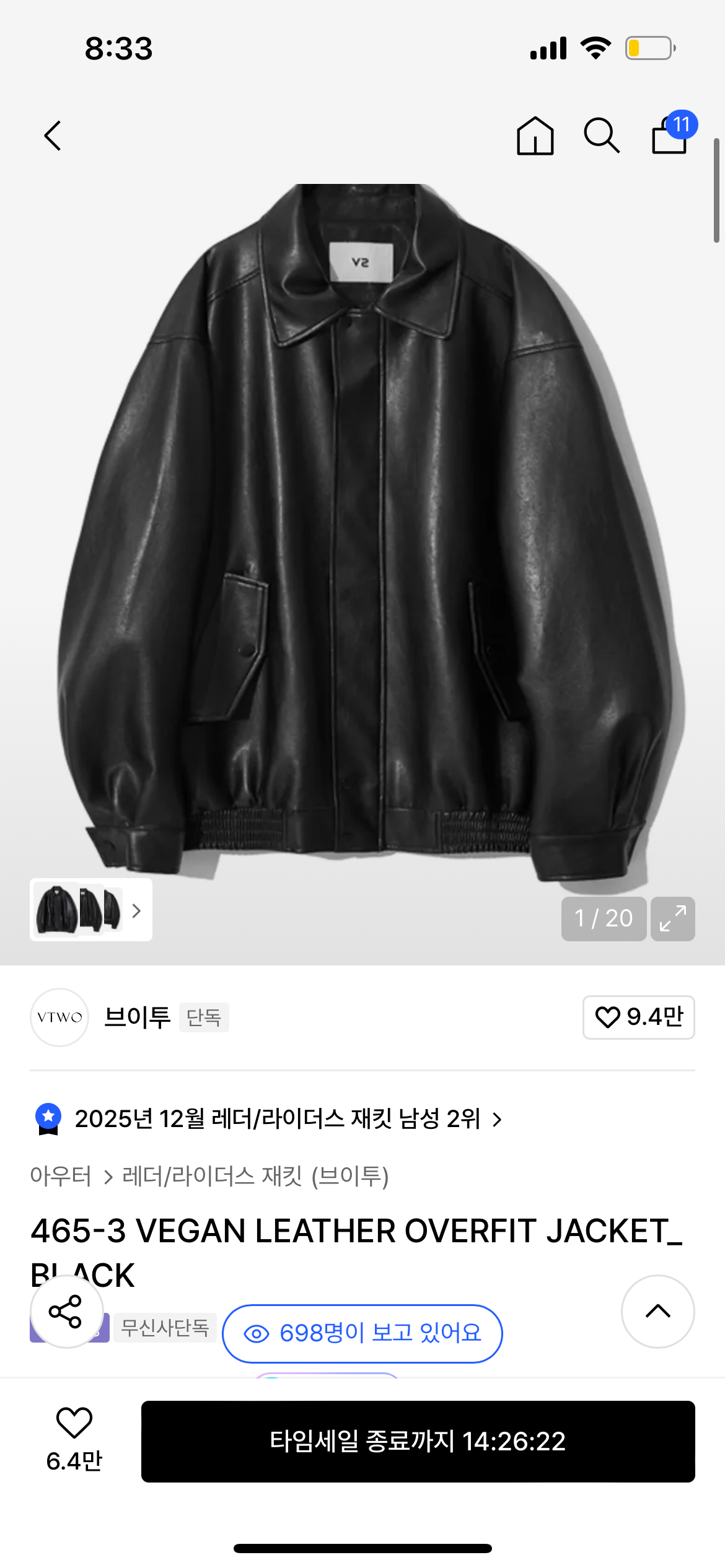Tap the 타임세일 종료까지 purchase button
725x1568 pixels.
point(418,1441)
